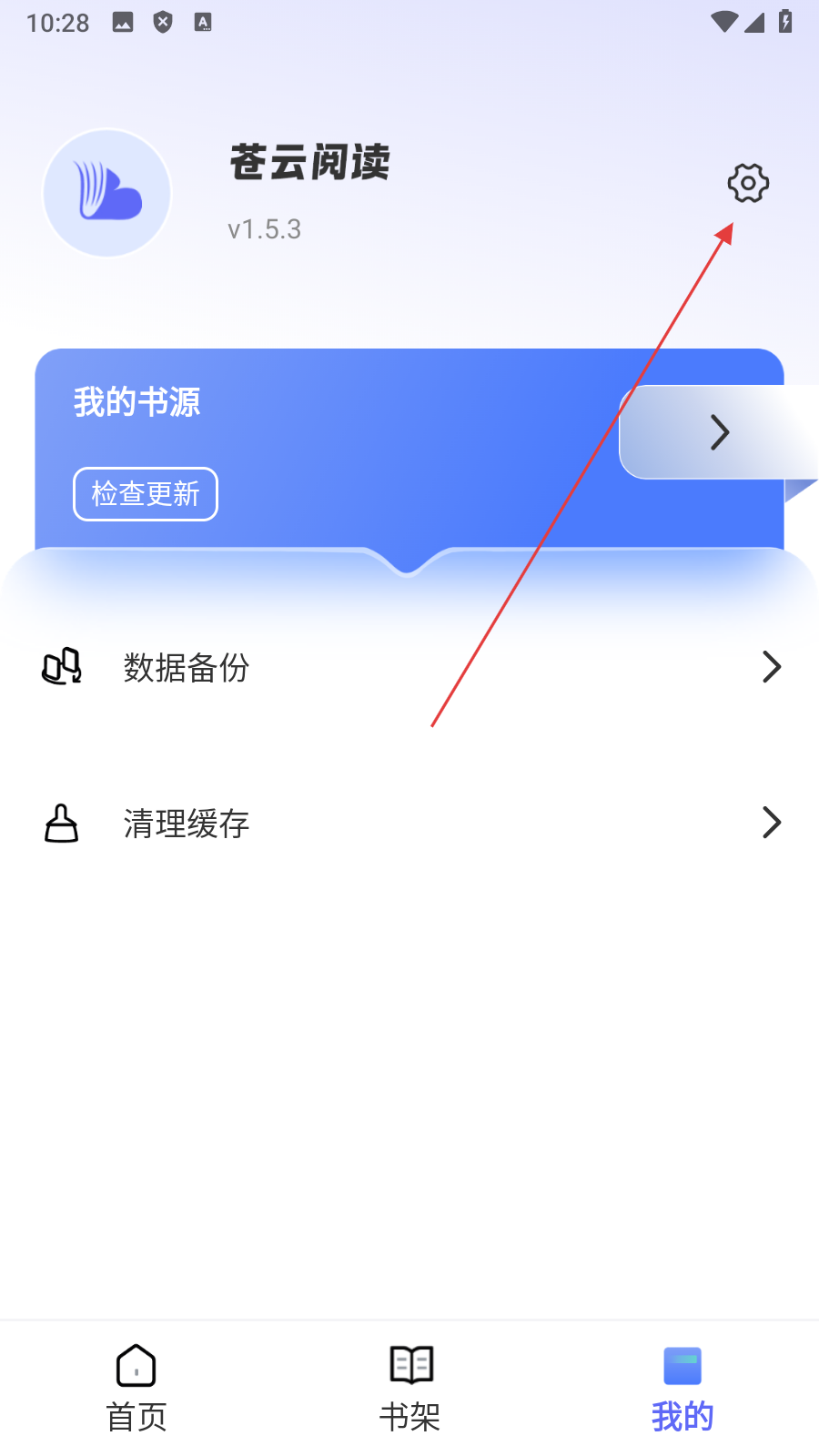The height and width of the screenshot is (1456, 819).
Task: Tap the 检查更新 button
Action: point(146,494)
